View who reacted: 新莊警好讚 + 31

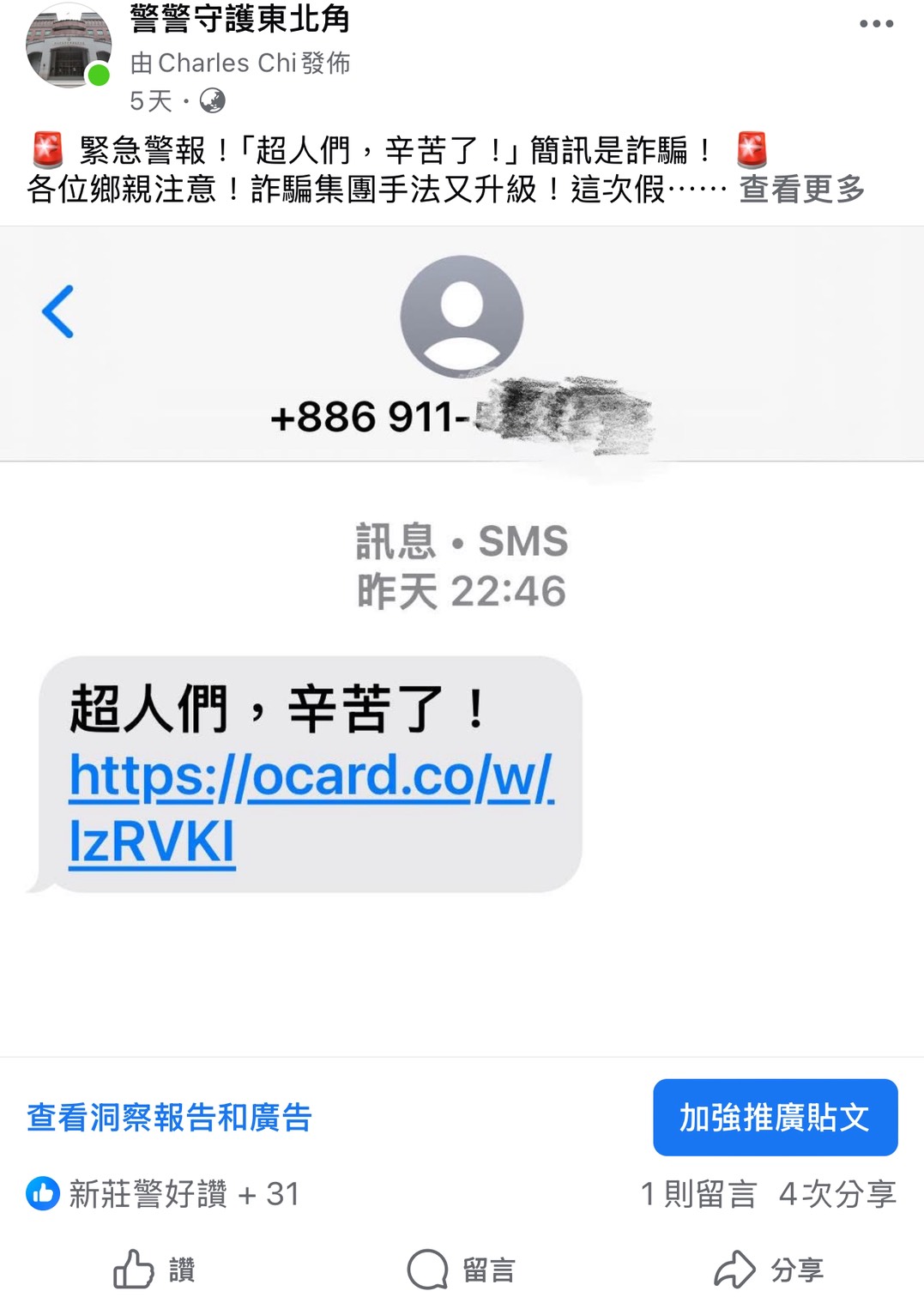click(x=163, y=1193)
